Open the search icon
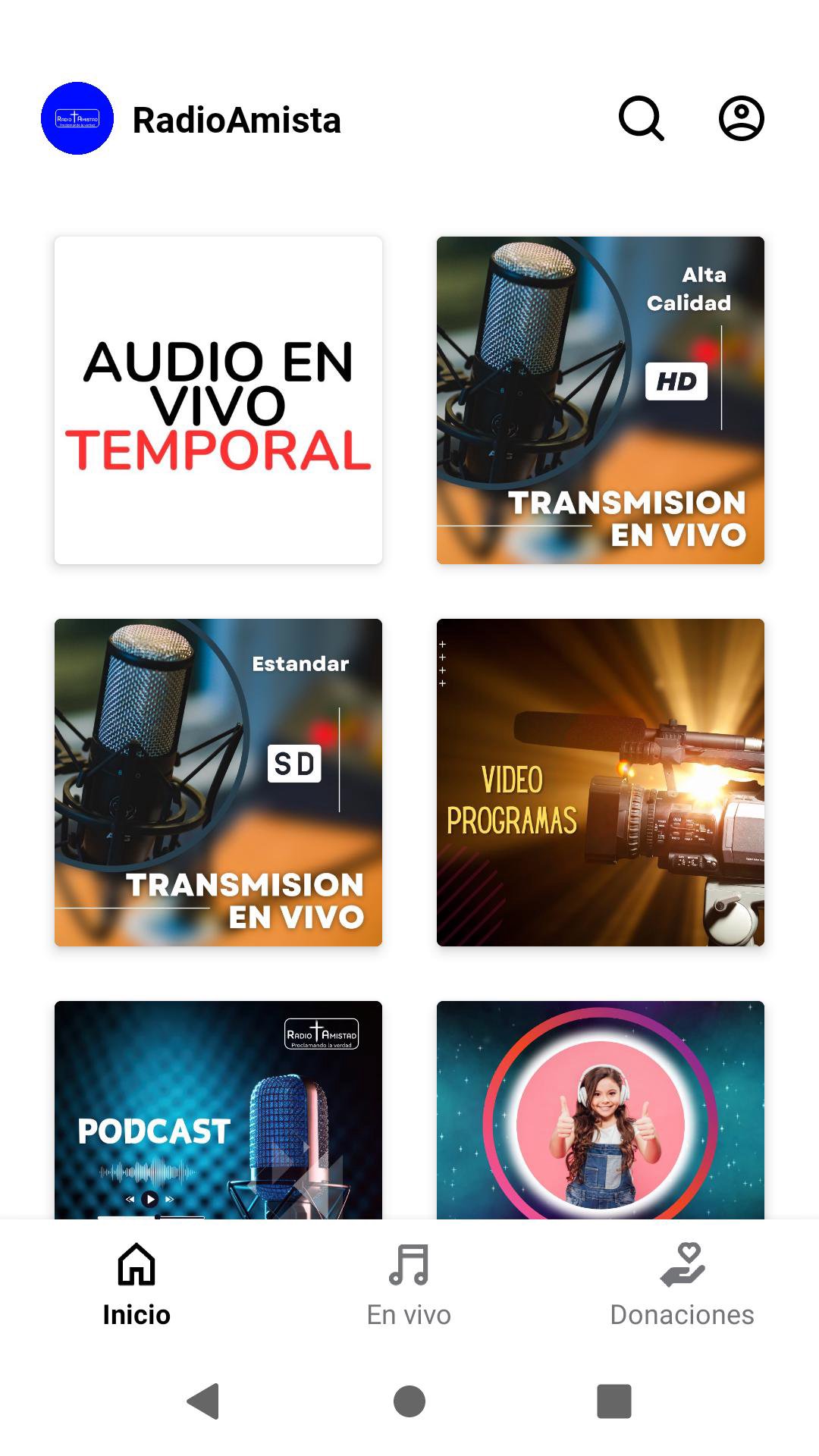 [642, 119]
